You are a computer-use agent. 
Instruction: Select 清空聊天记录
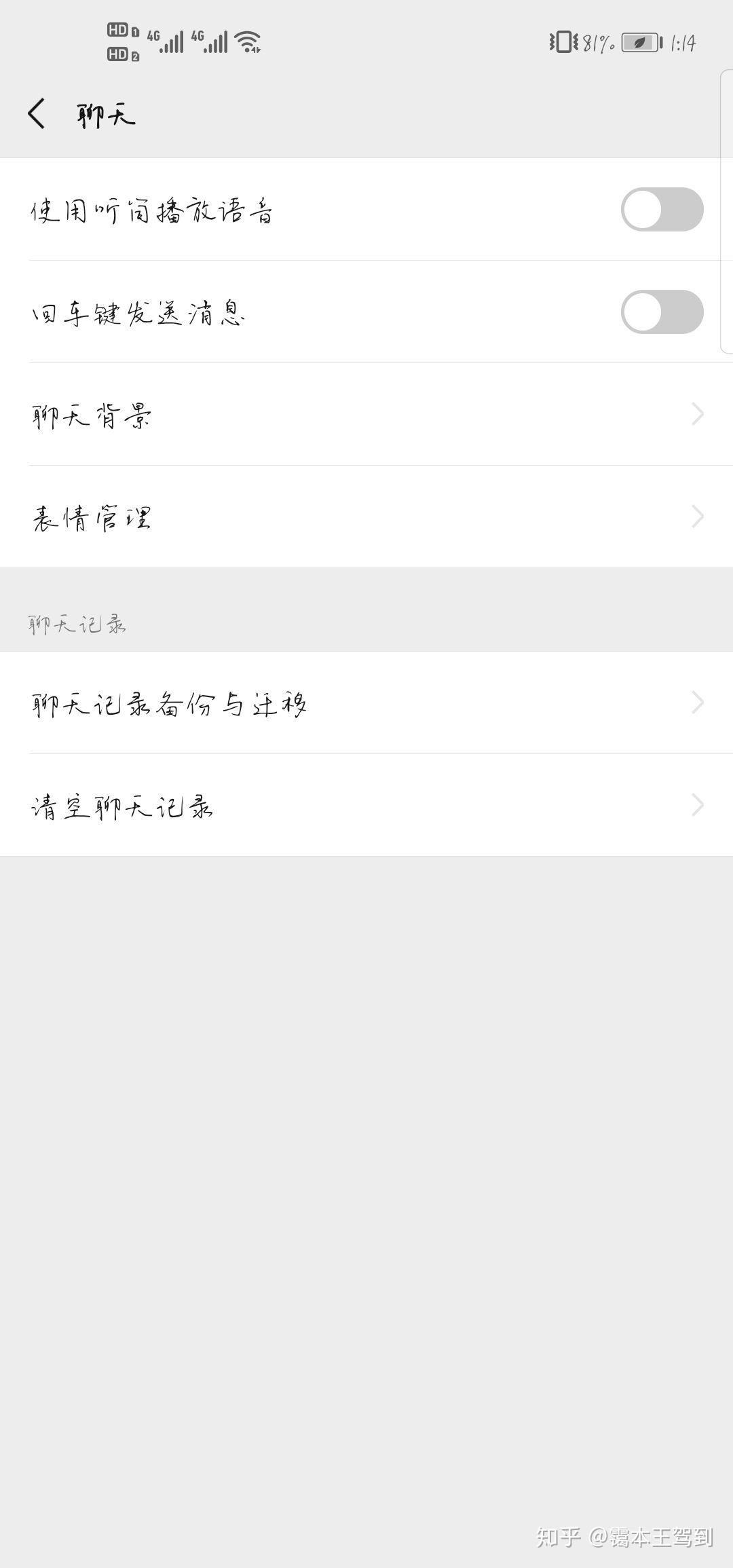[x=366, y=806]
